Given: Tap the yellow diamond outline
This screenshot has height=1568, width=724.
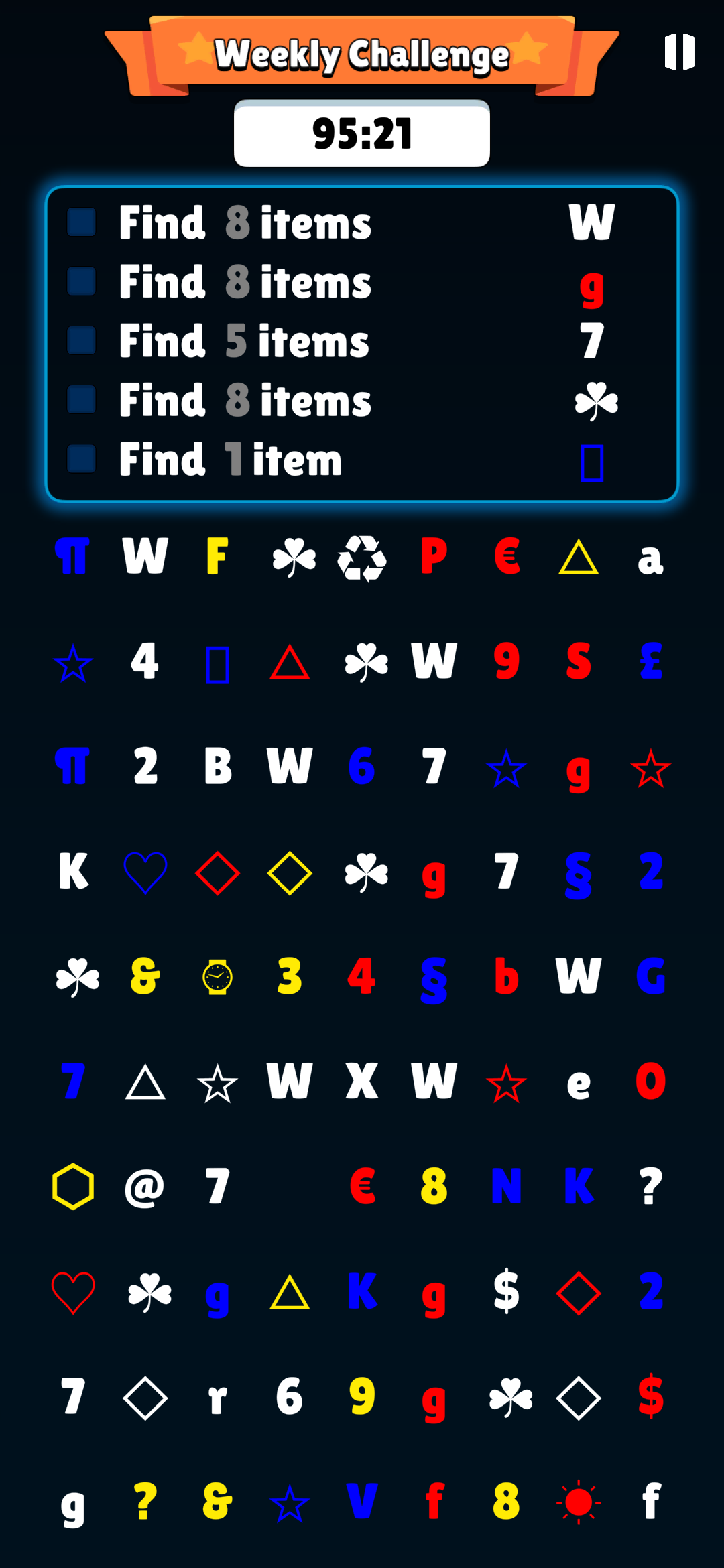Looking at the screenshot, I should 290,873.
